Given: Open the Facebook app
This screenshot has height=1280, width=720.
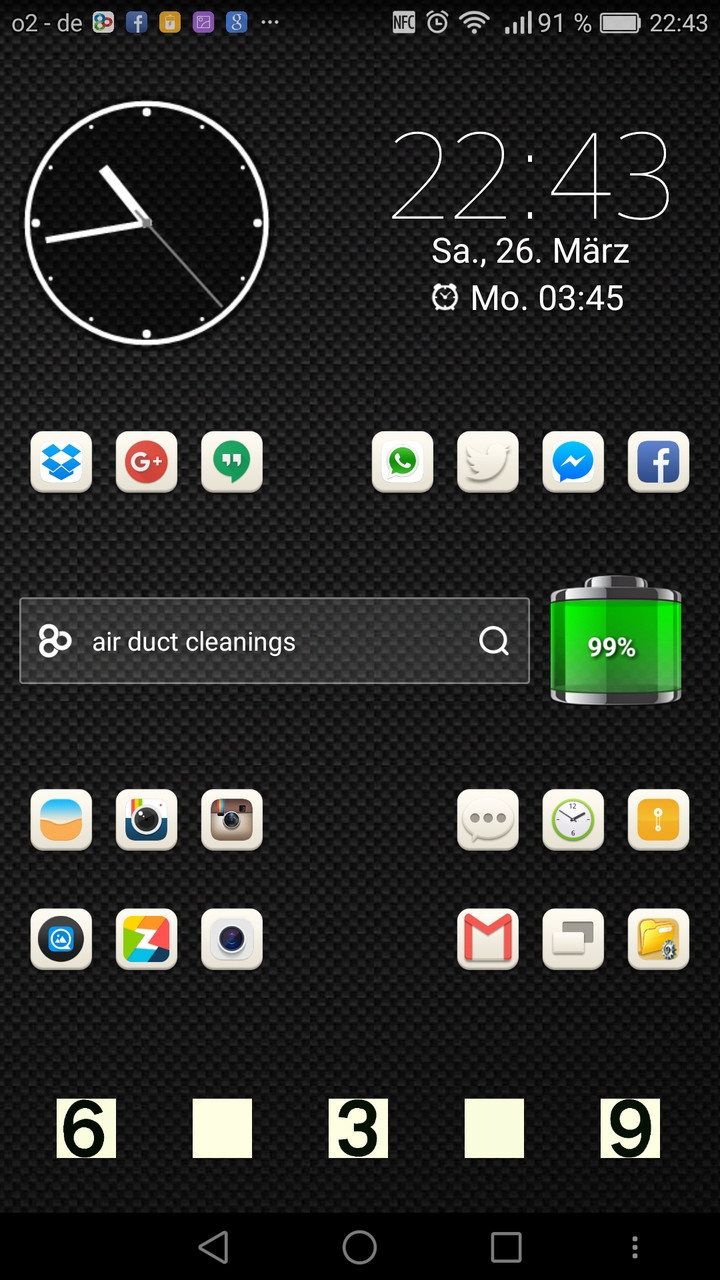Looking at the screenshot, I should [x=658, y=462].
